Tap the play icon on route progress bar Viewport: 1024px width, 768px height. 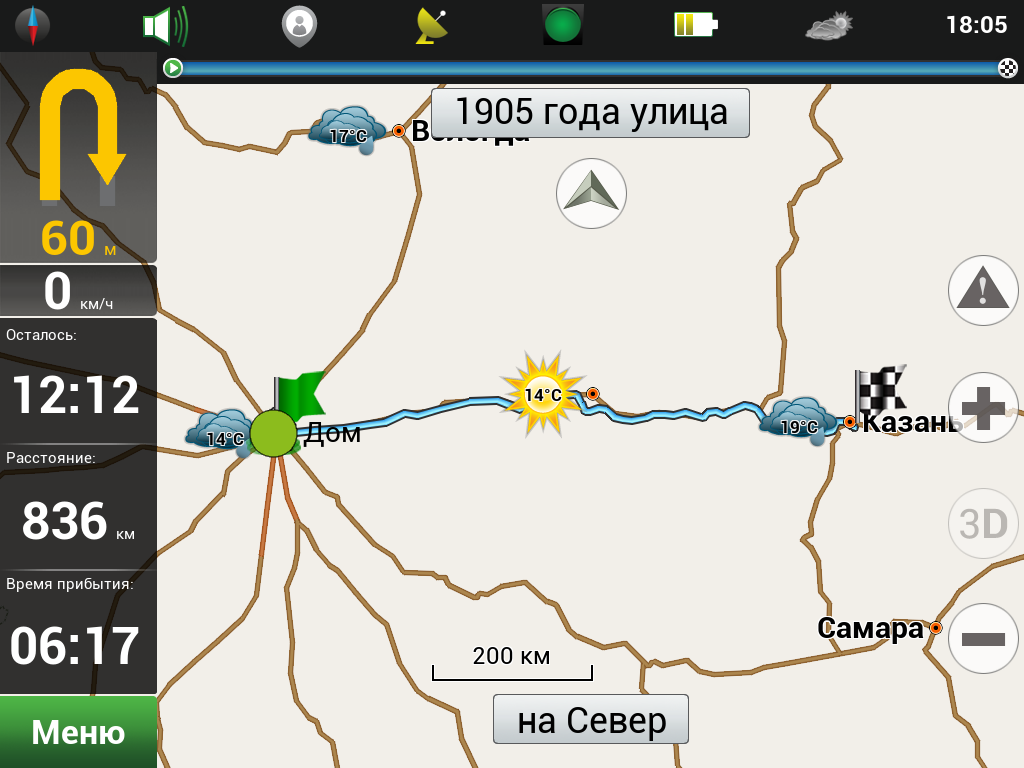click(x=173, y=68)
